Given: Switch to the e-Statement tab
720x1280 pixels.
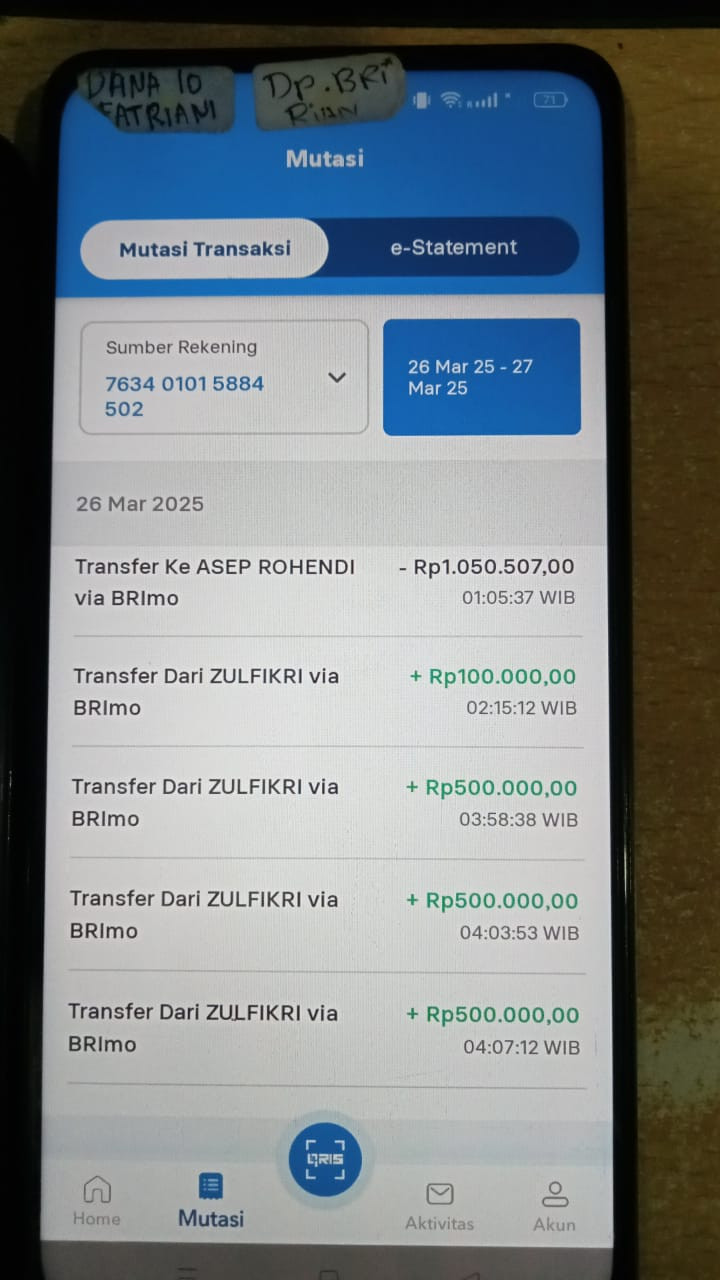Looking at the screenshot, I should click(453, 247).
